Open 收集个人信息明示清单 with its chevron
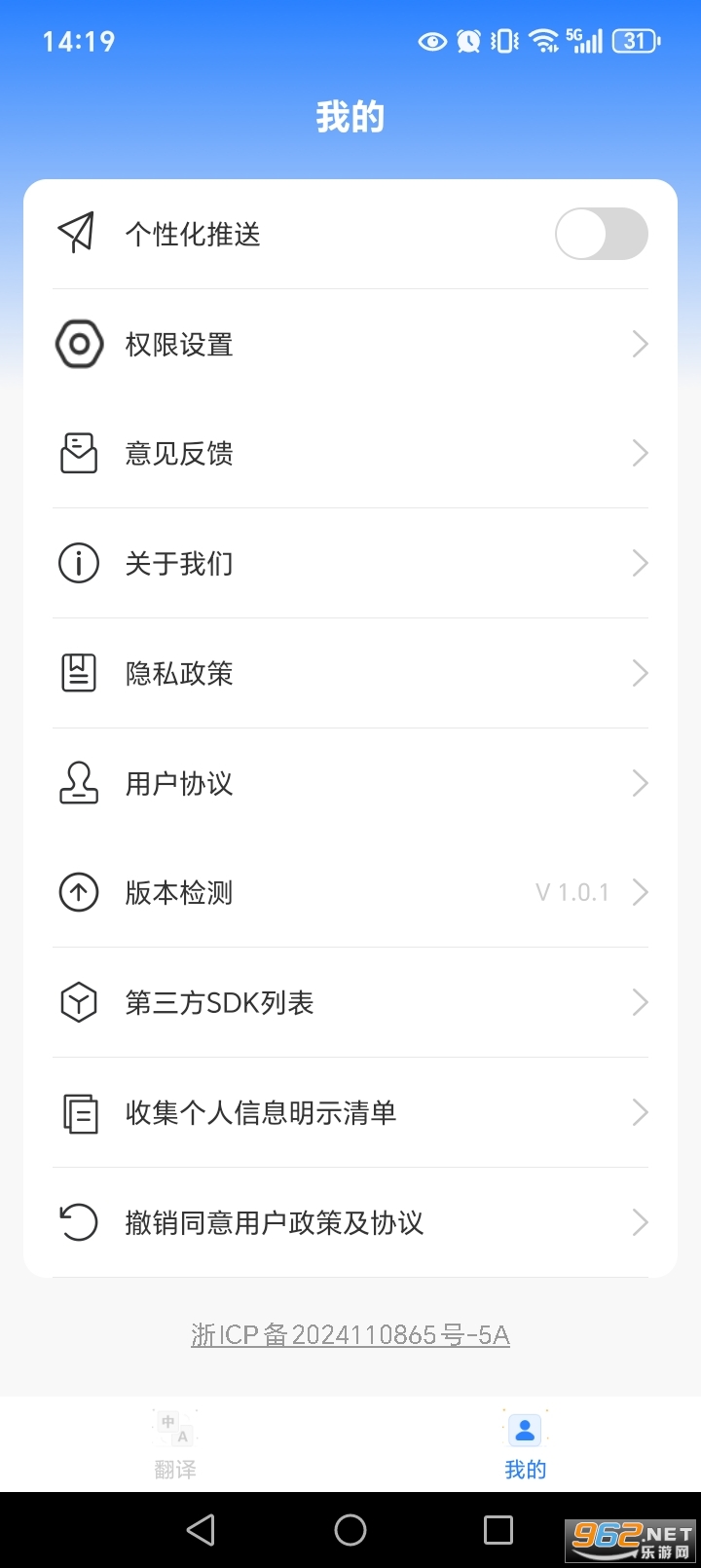This screenshot has height=1568, width=701. pyautogui.click(x=640, y=1112)
